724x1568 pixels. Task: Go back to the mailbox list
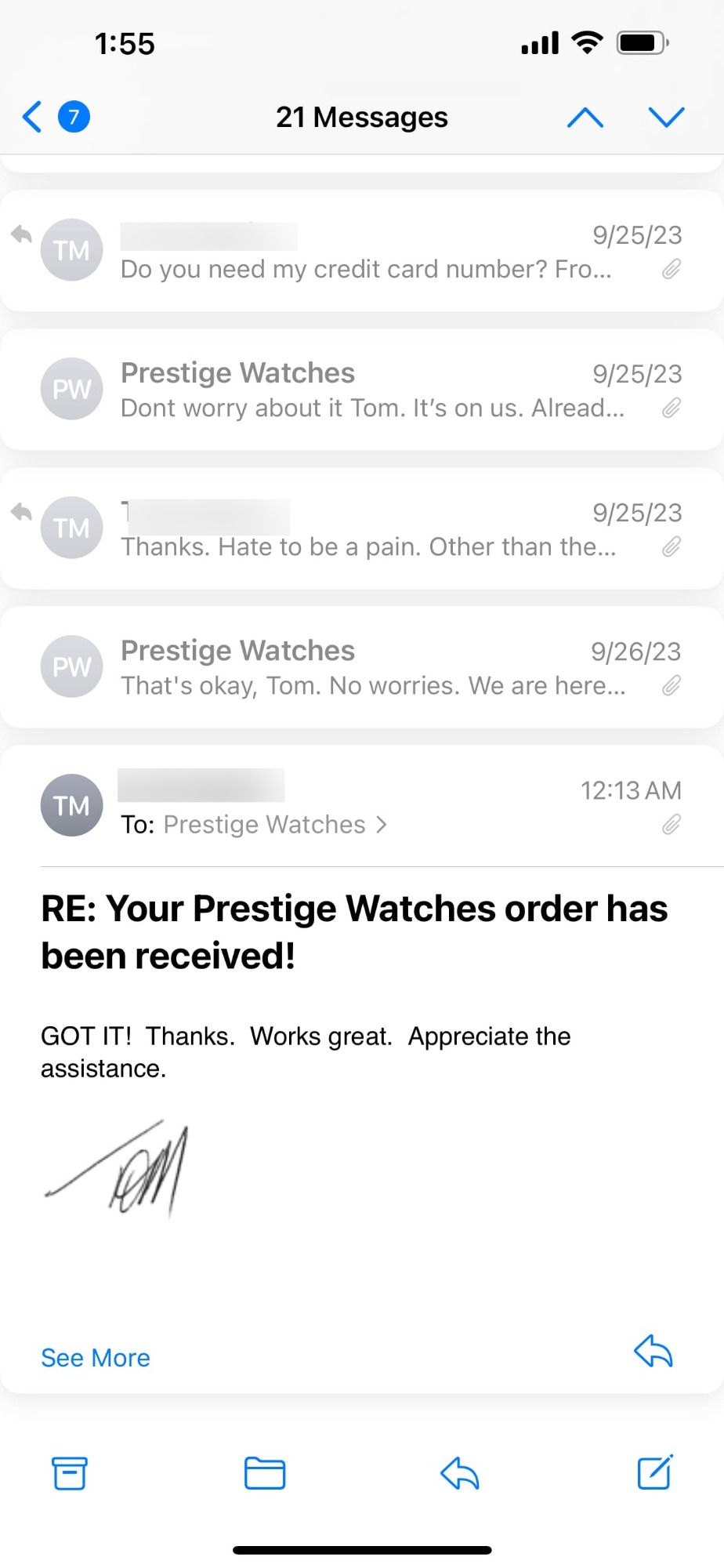pos(33,117)
